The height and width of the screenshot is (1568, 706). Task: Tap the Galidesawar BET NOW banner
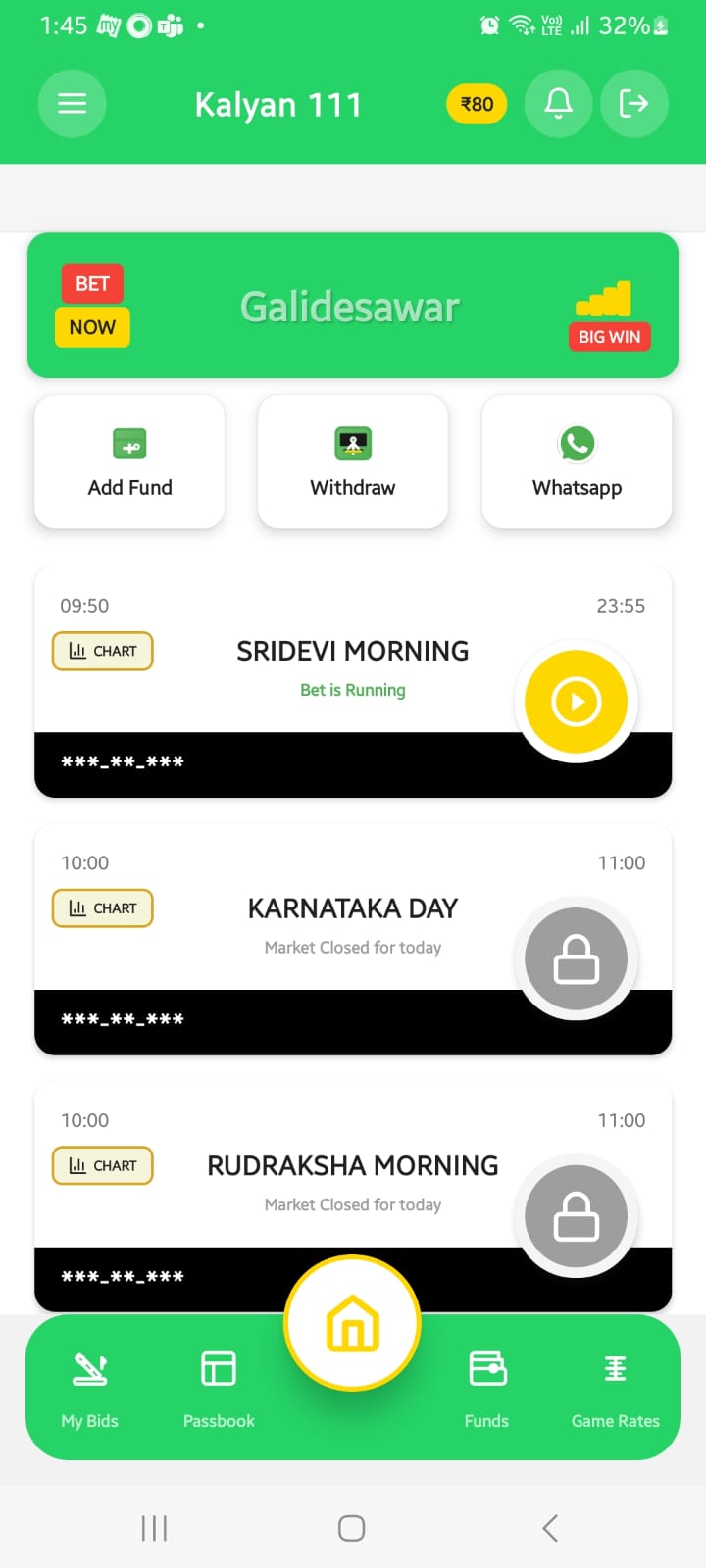(x=352, y=305)
